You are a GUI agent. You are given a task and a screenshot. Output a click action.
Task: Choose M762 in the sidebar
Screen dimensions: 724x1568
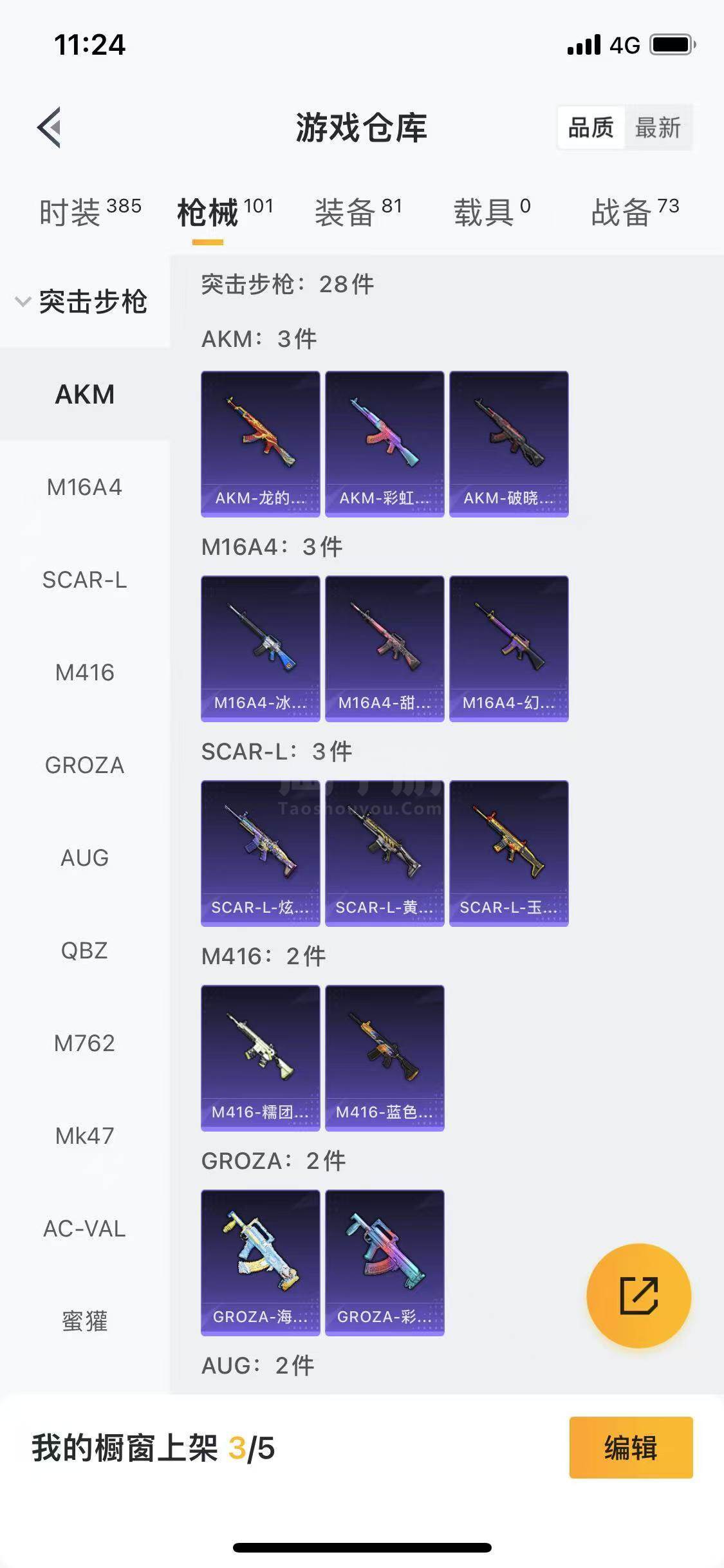click(84, 1043)
